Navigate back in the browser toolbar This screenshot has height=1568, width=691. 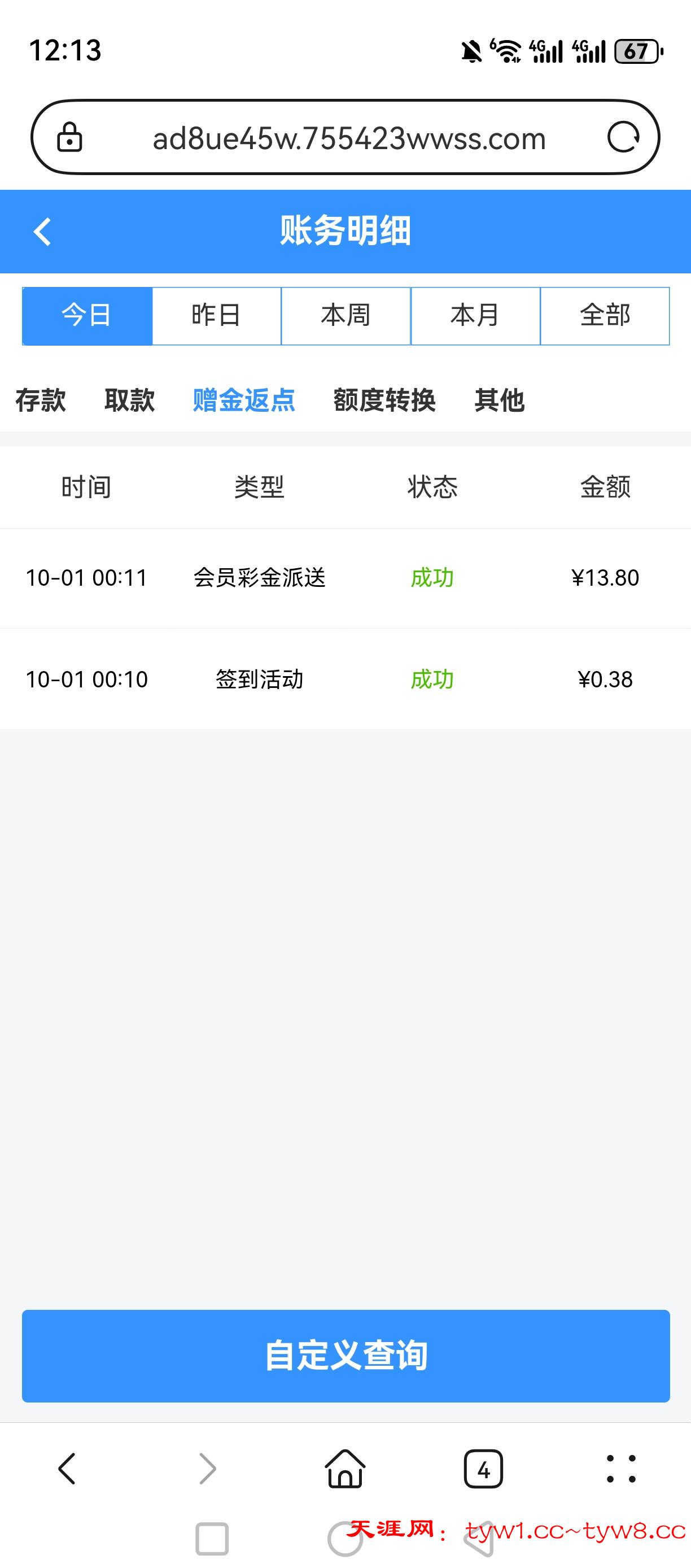click(x=67, y=1469)
